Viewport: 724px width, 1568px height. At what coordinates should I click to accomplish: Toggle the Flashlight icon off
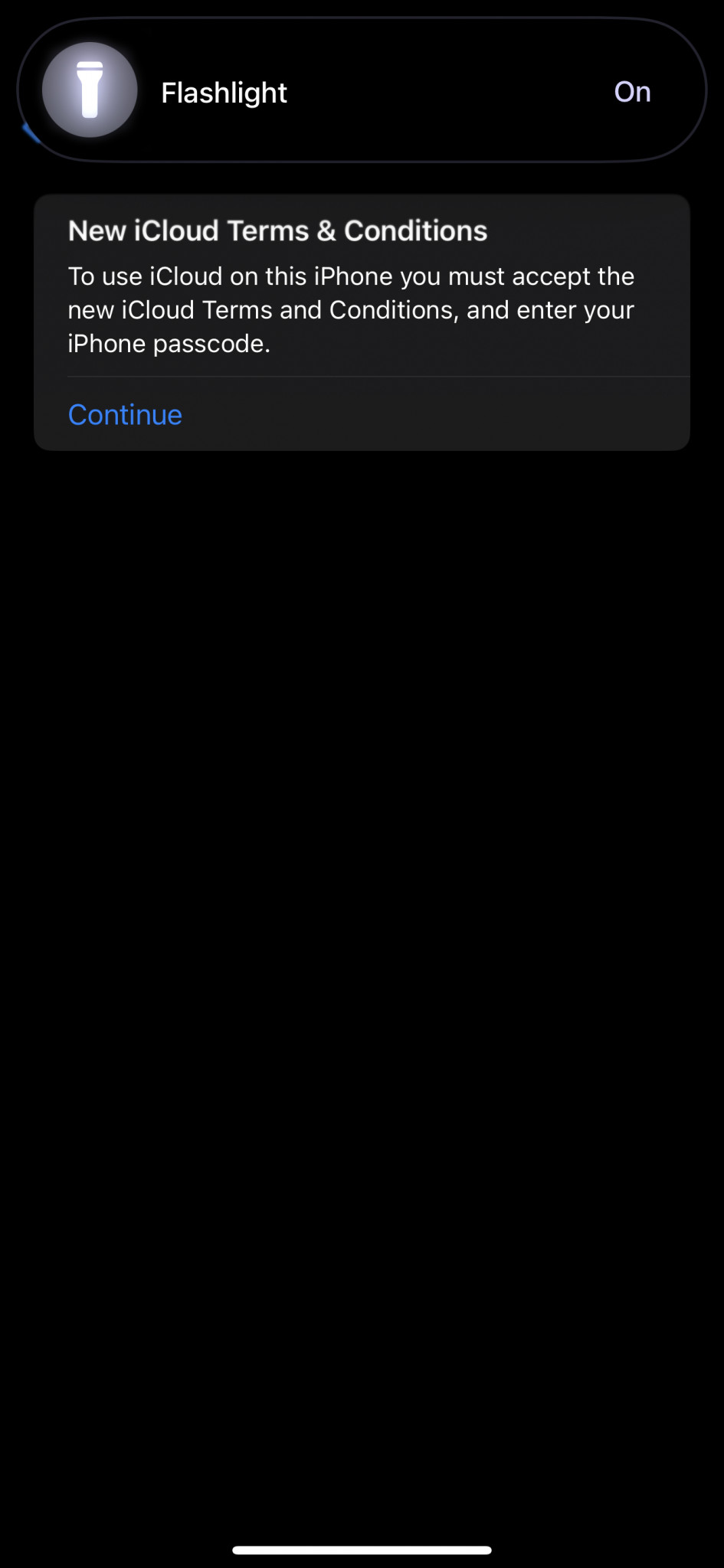click(90, 90)
